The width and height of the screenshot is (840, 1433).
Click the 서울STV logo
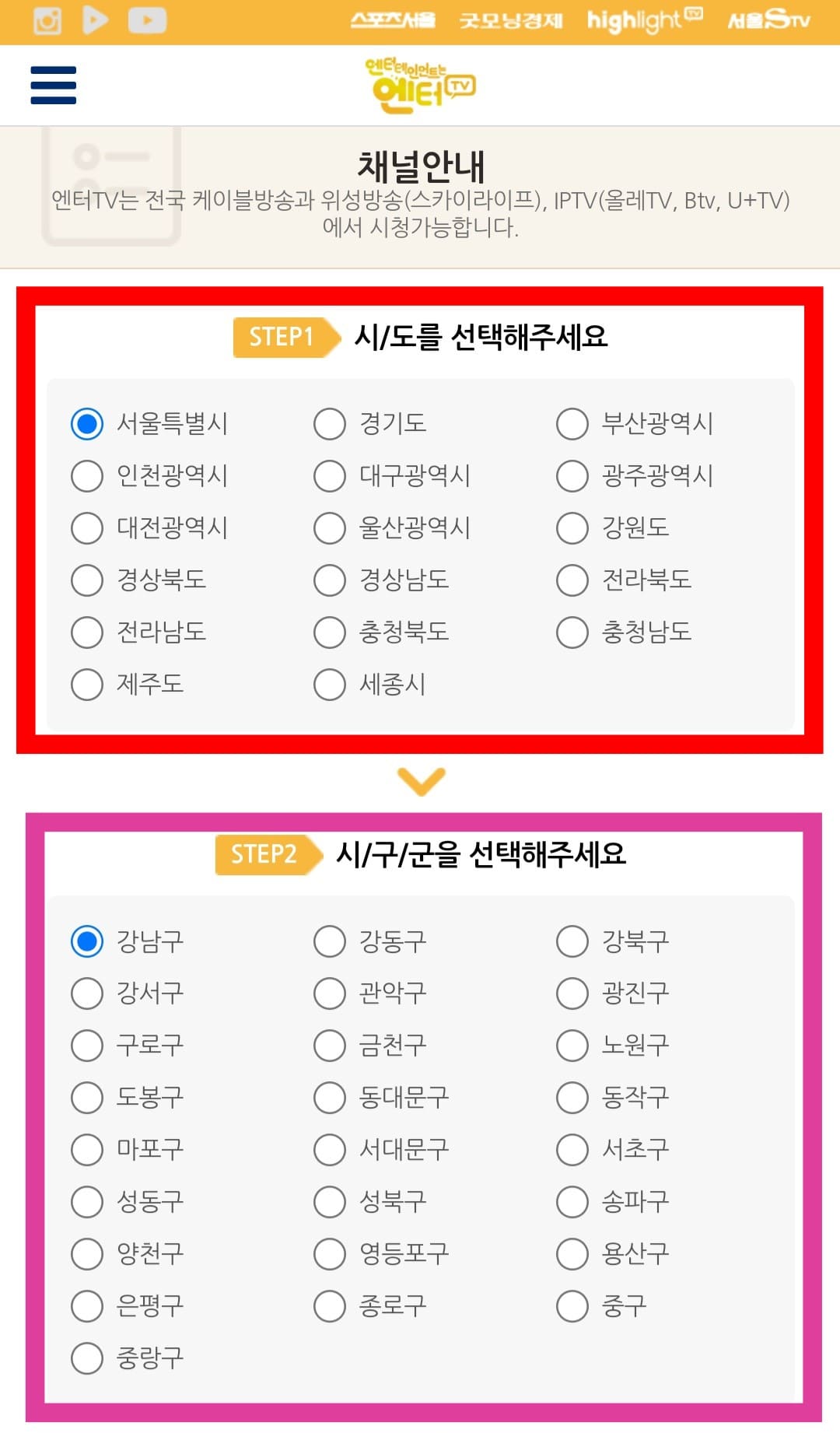[x=768, y=20]
